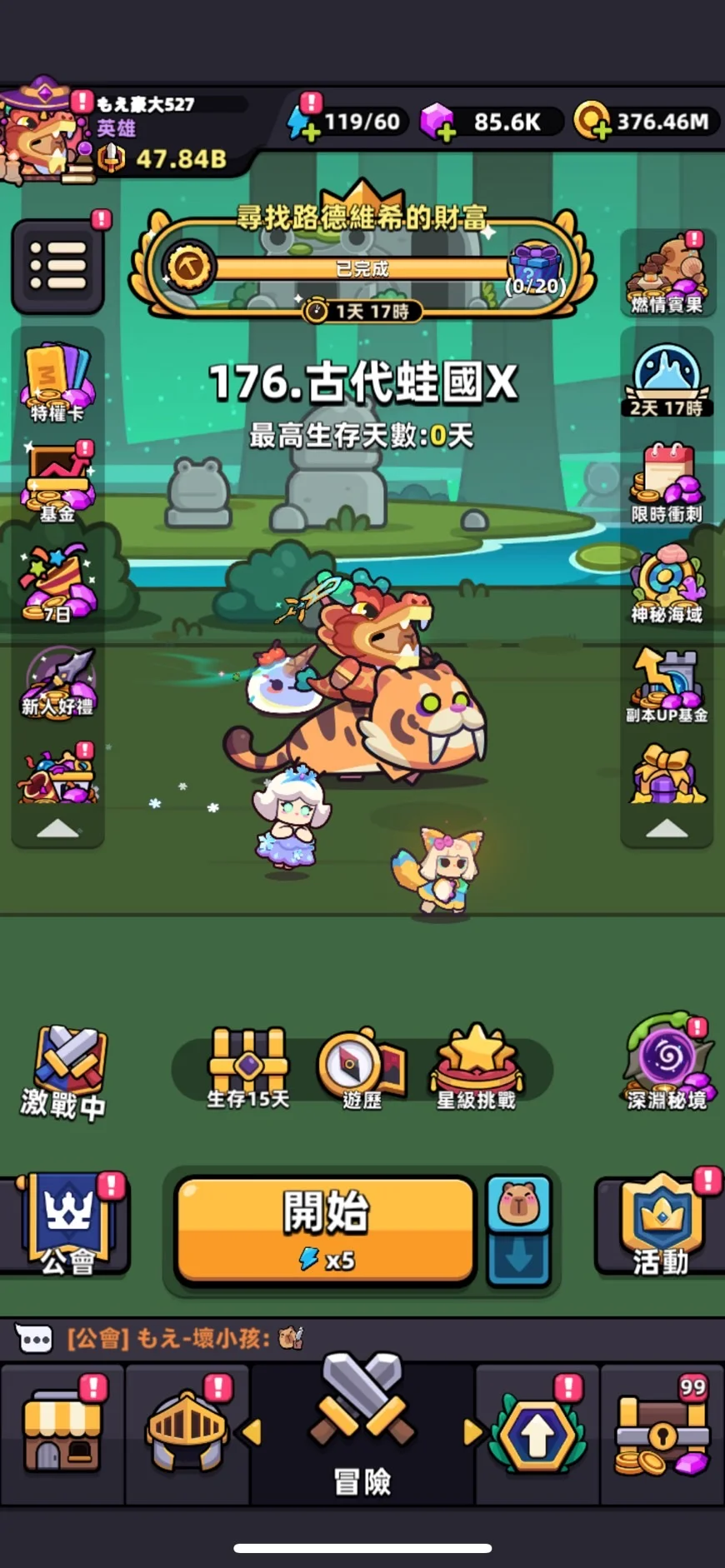Select the 星級挑戰 star challenge
The height and width of the screenshot is (1568, 725).
476,1068
